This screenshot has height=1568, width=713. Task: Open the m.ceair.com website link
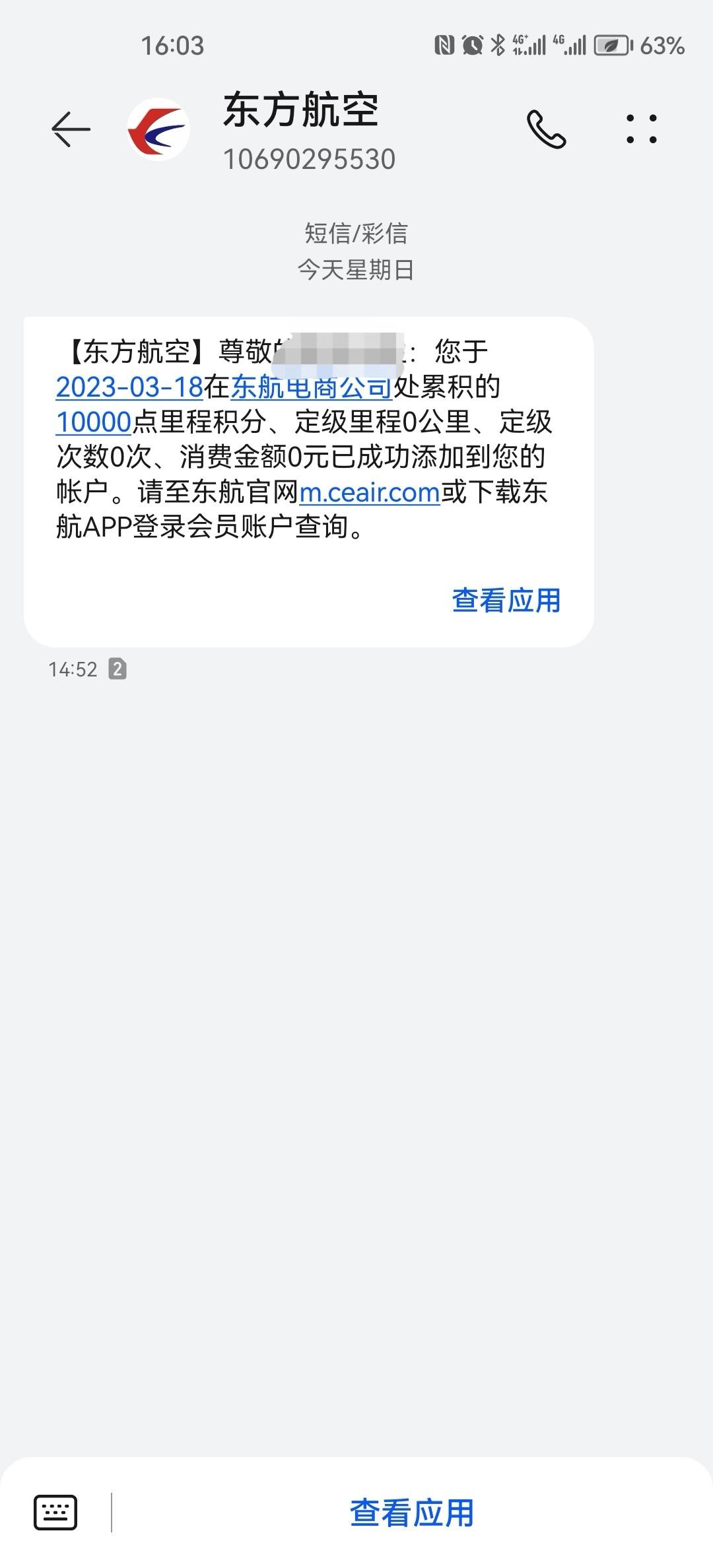pos(370,492)
